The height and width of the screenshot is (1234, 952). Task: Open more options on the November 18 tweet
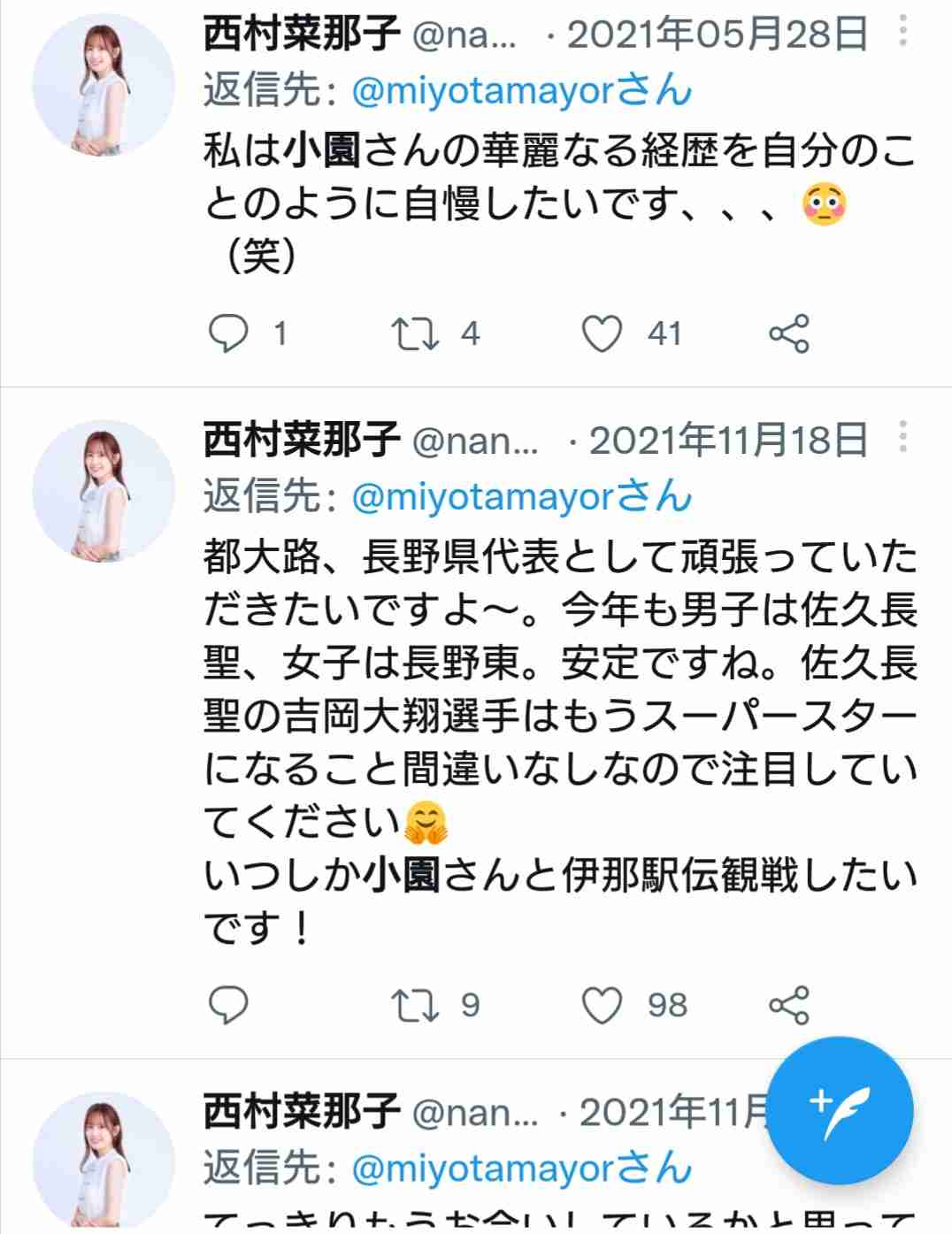point(902,436)
